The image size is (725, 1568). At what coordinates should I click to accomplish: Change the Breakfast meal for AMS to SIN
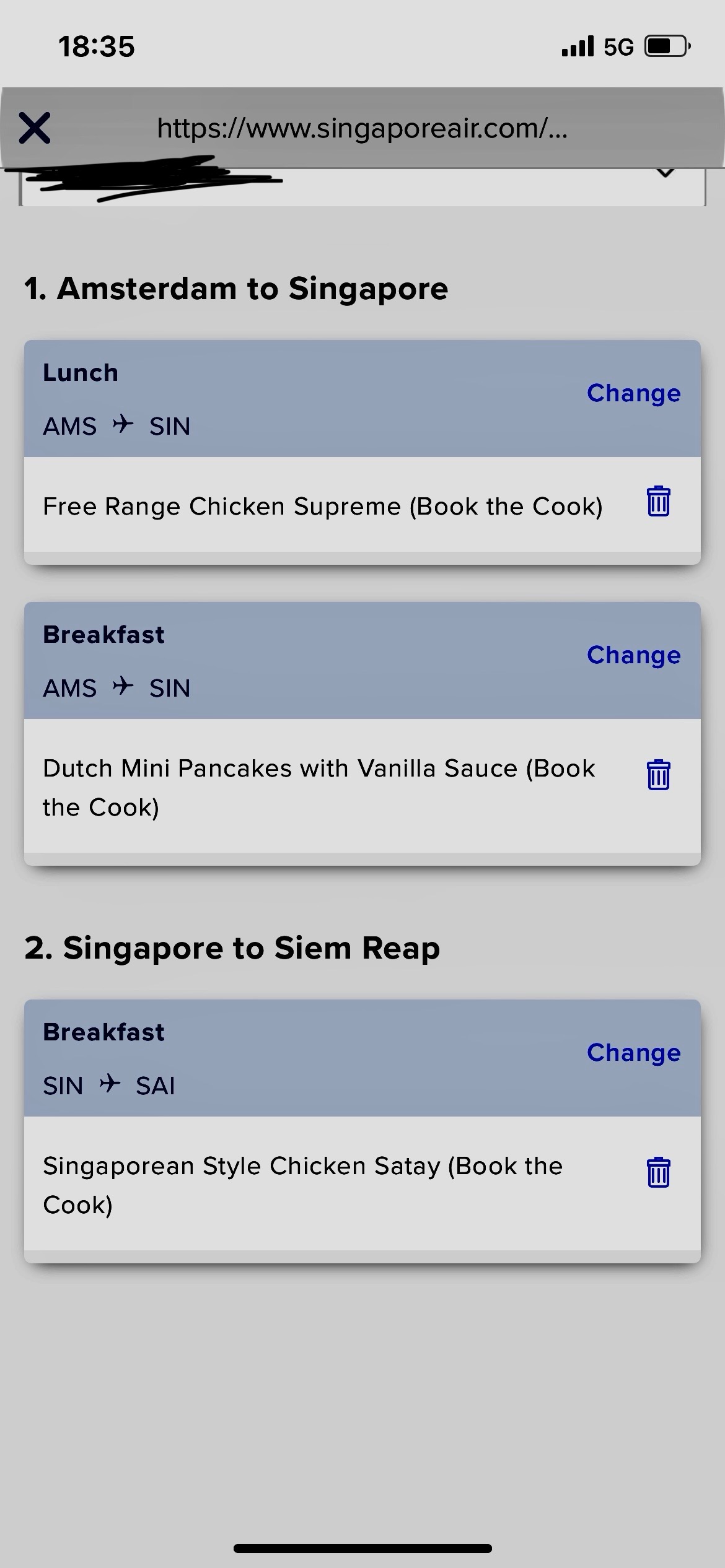coord(633,655)
